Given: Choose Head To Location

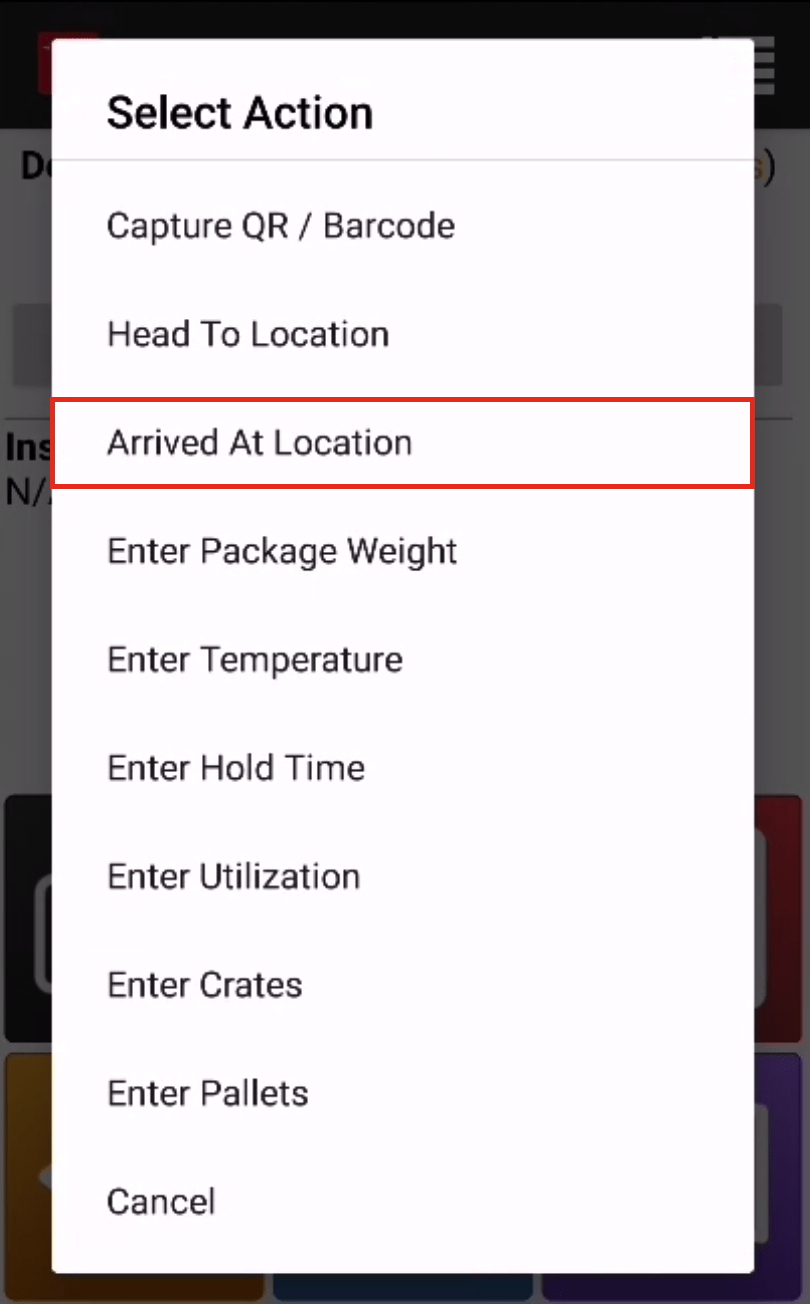Looking at the screenshot, I should [402, 334].
